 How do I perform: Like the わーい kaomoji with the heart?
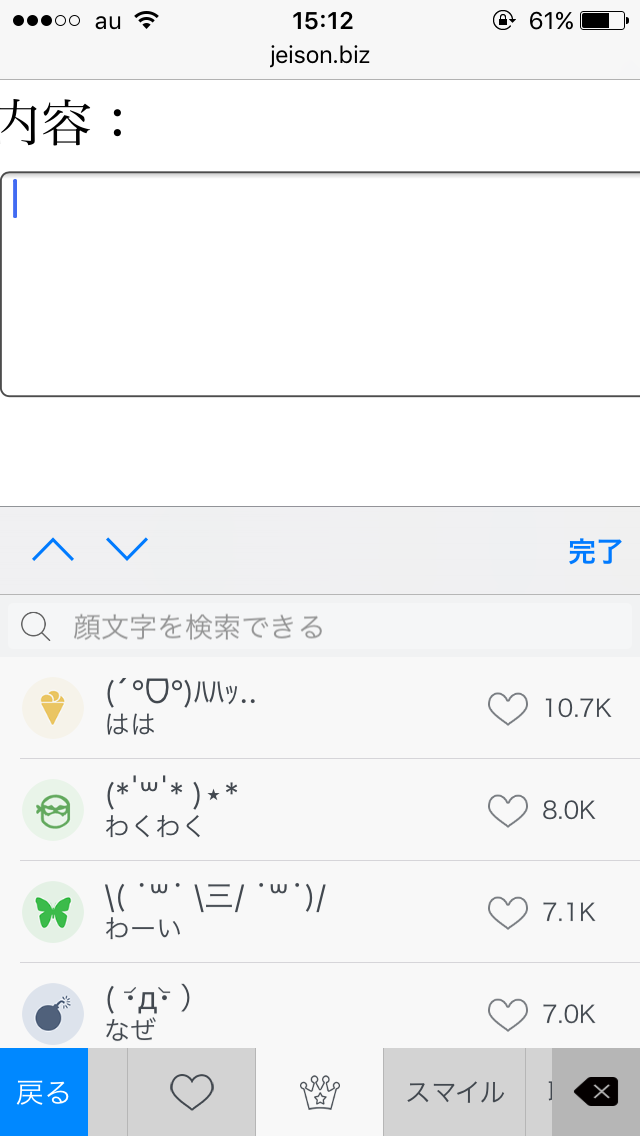click(x=507, y=912)
